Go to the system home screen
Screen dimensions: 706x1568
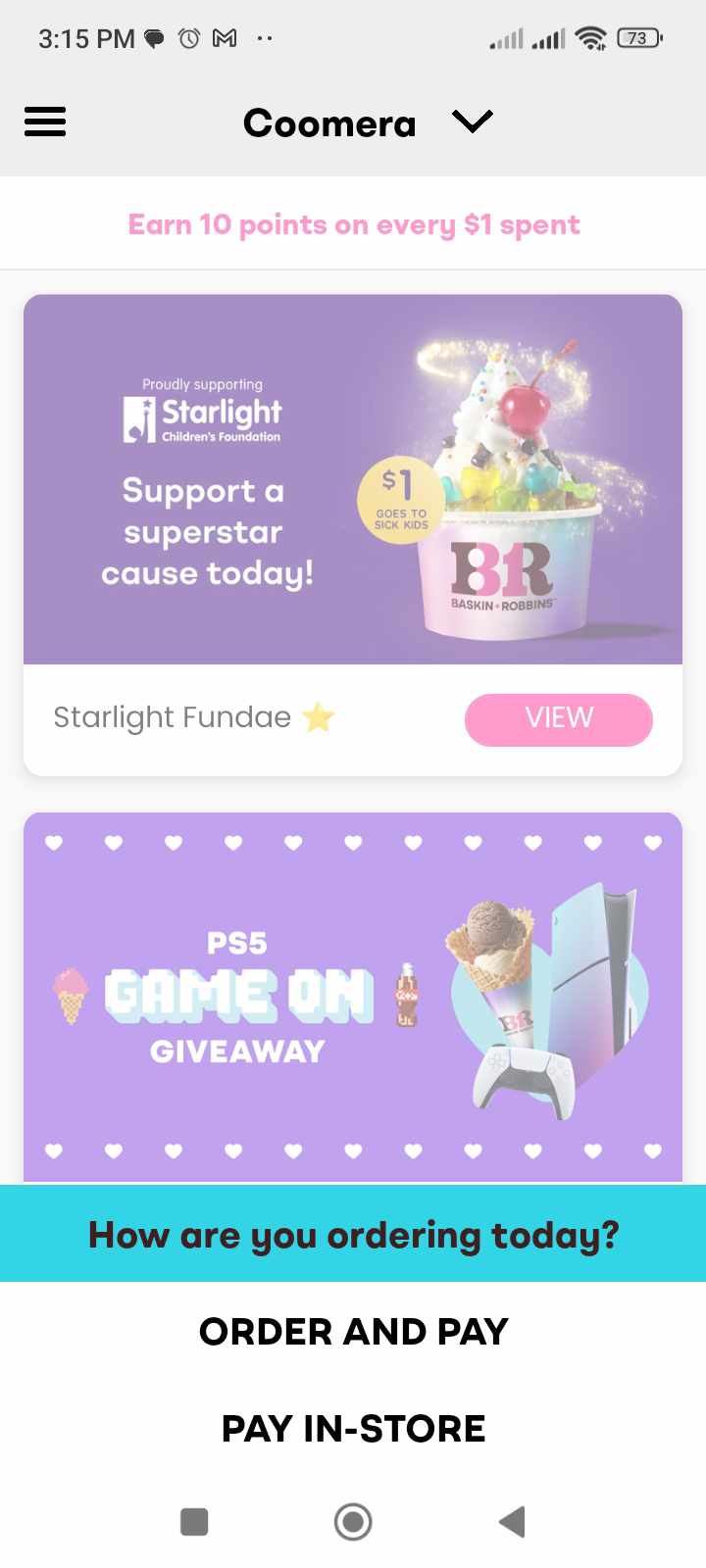pyautogui.click(x=353, y=1522)
